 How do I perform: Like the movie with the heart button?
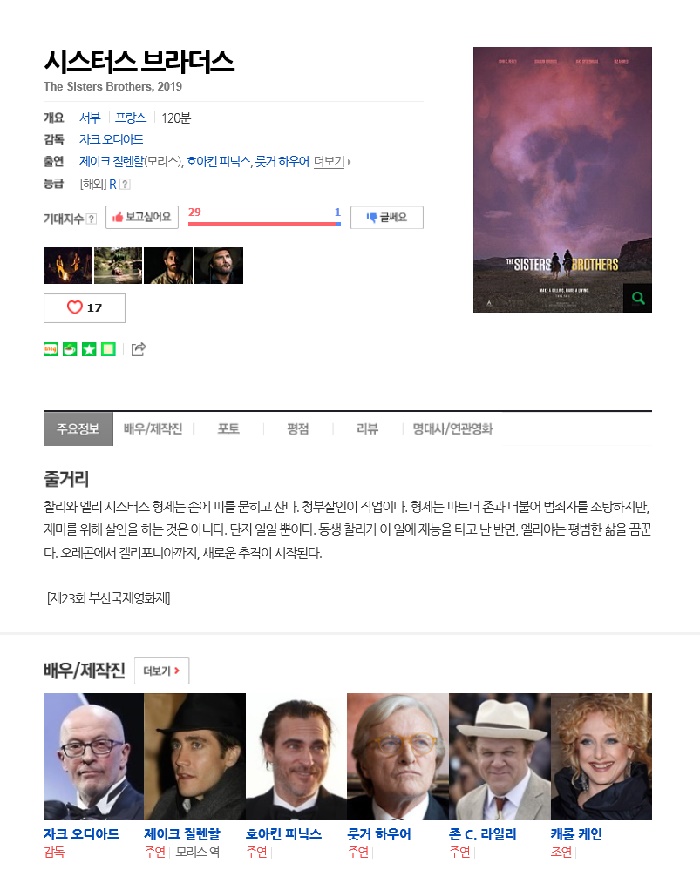tap(85, 308)
